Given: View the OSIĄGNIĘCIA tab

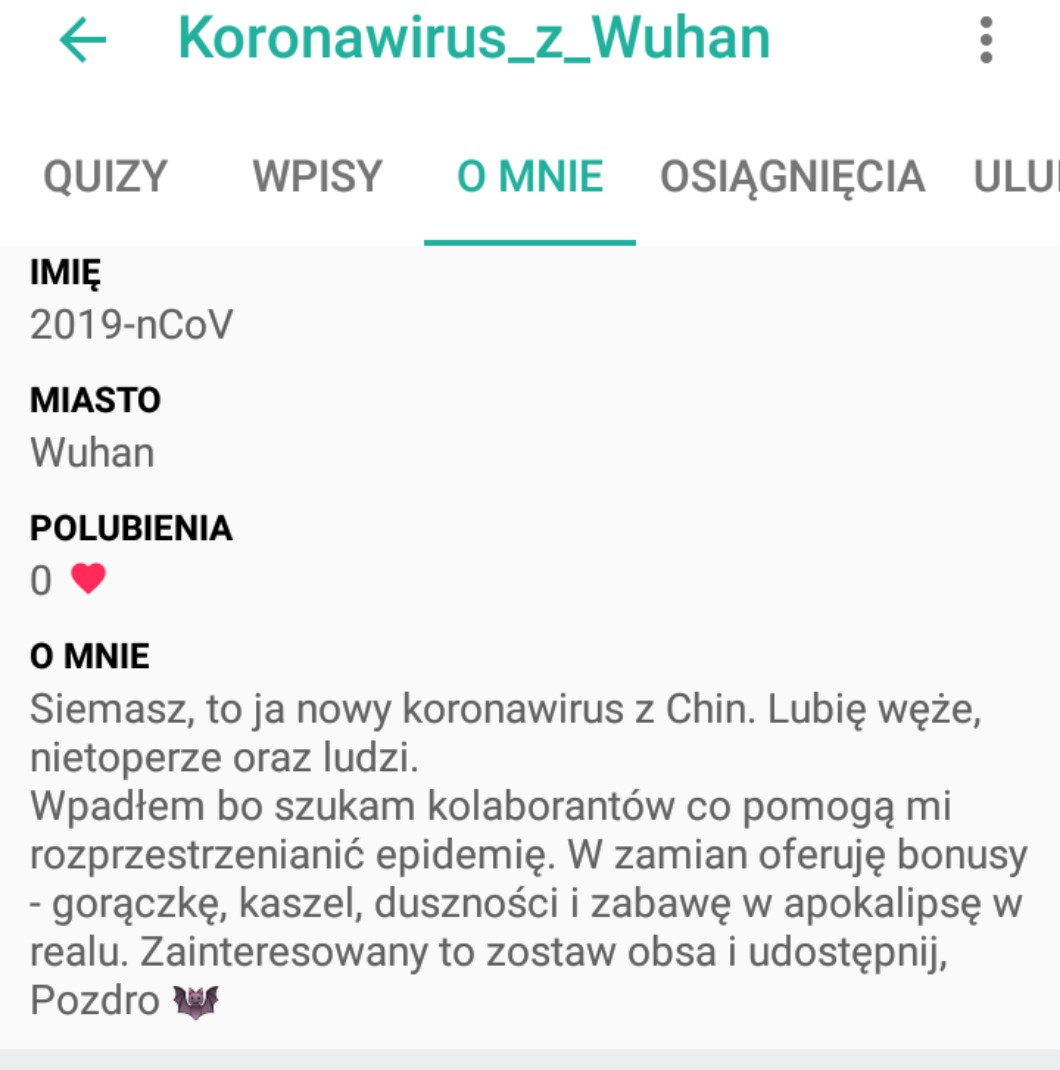Looking at the screenshot, I should tap(792, 177).
